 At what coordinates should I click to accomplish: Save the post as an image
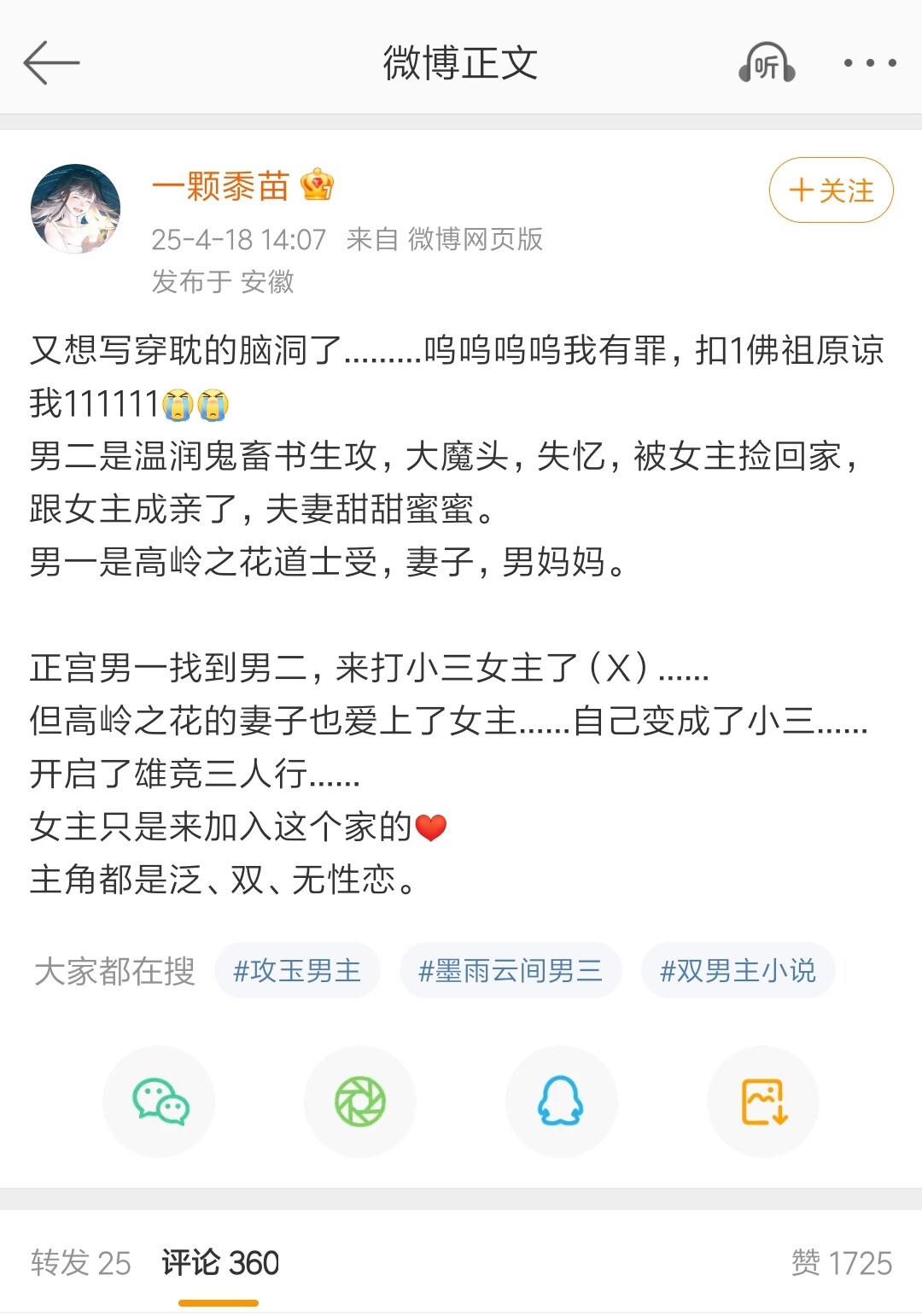pos(763,1102)
